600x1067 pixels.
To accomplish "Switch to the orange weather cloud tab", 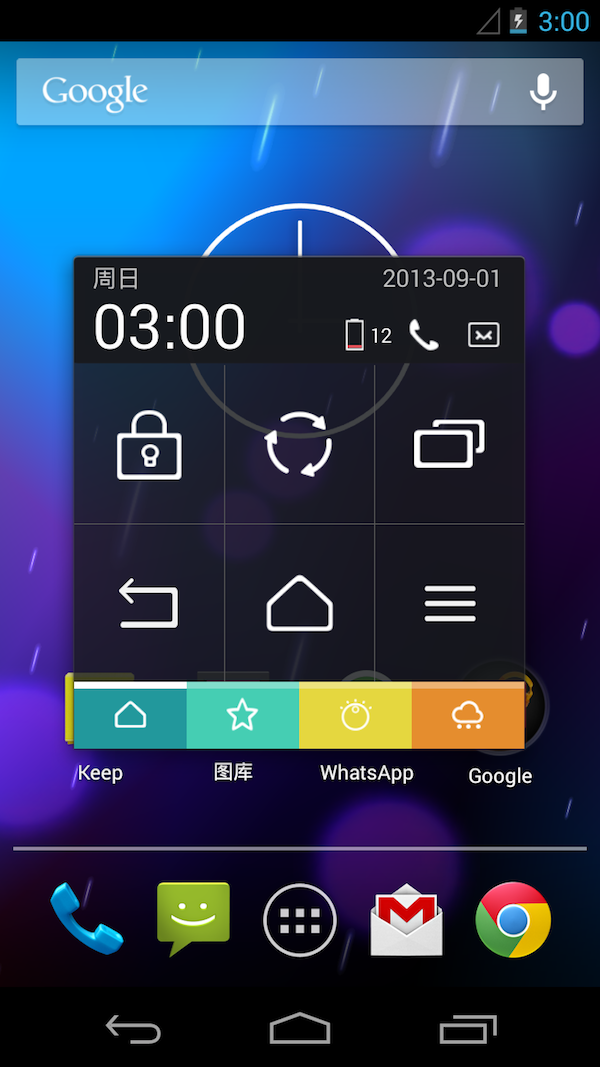I will click(468, 715).
